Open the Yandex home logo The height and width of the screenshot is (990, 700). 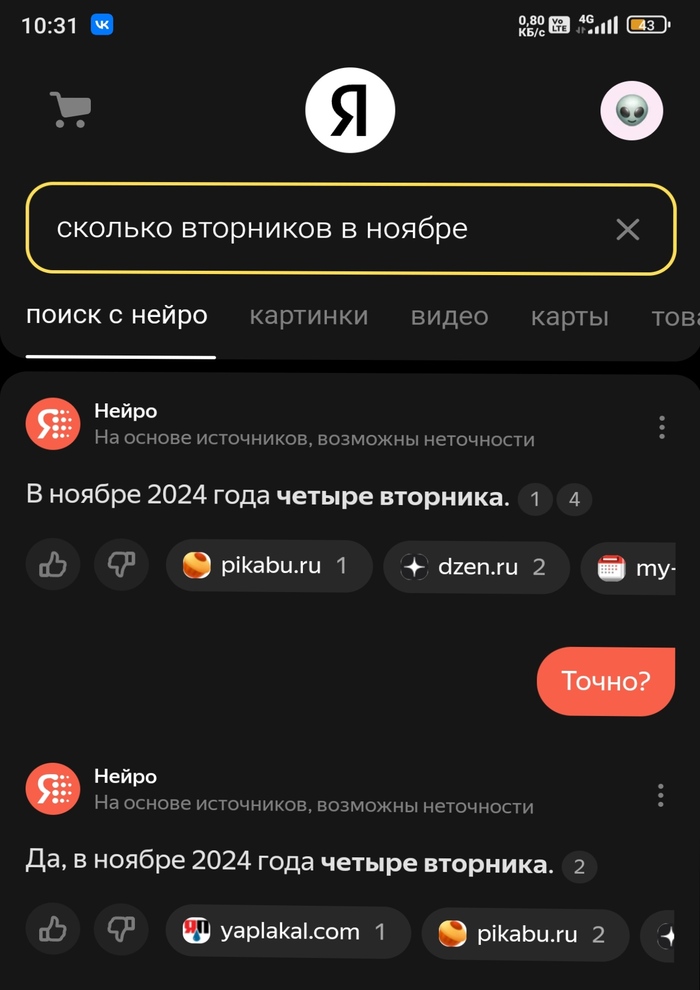point(350,110)
